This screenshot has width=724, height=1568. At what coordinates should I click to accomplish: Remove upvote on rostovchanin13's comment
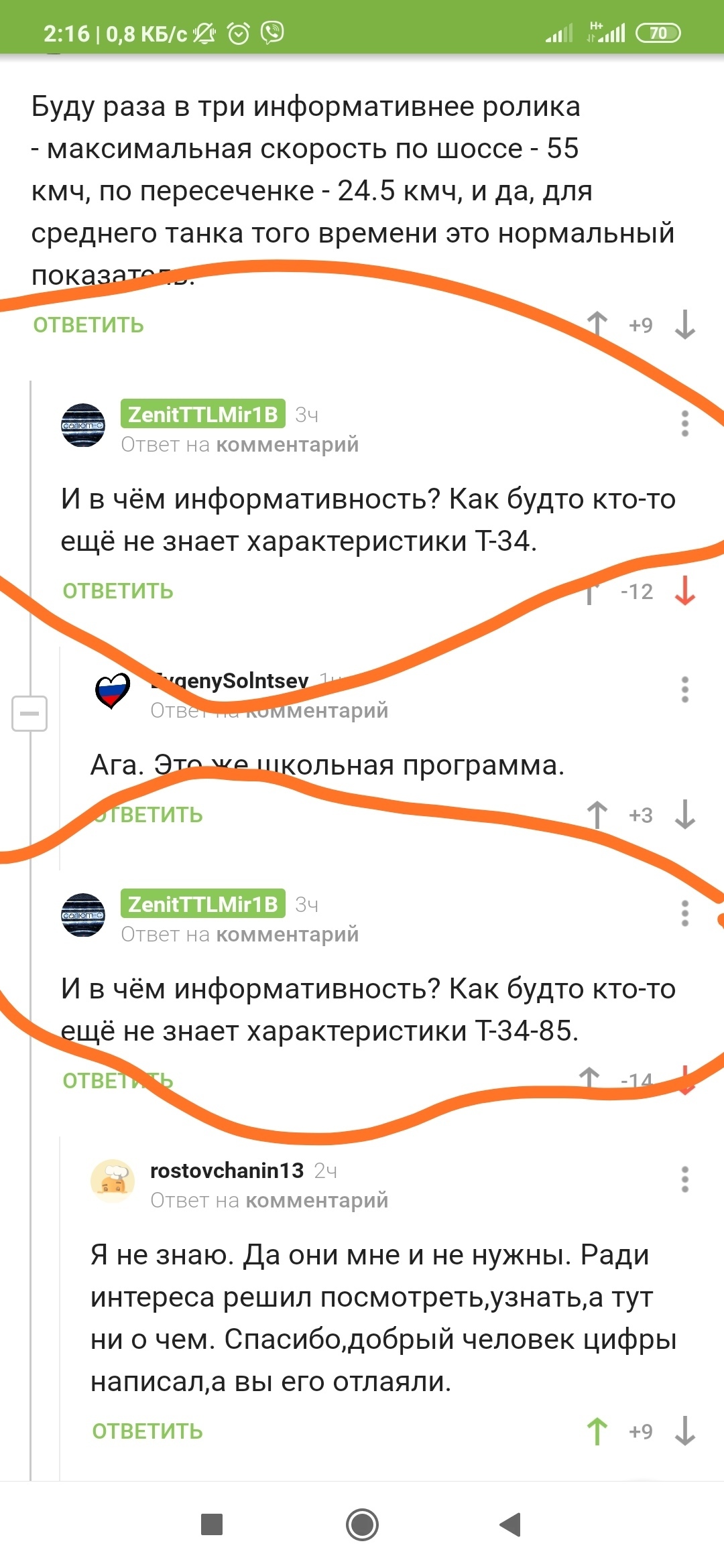597,1431
